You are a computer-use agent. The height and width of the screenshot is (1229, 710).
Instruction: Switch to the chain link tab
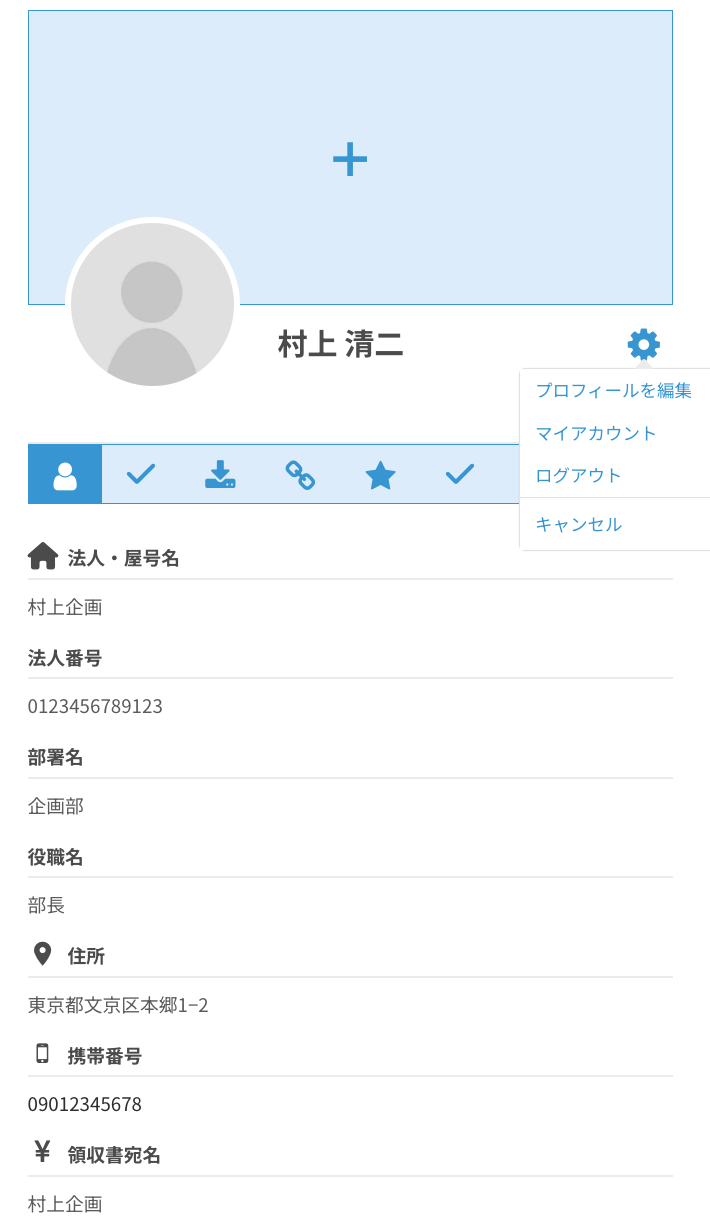pyautogui.click(x=300, y=474)
